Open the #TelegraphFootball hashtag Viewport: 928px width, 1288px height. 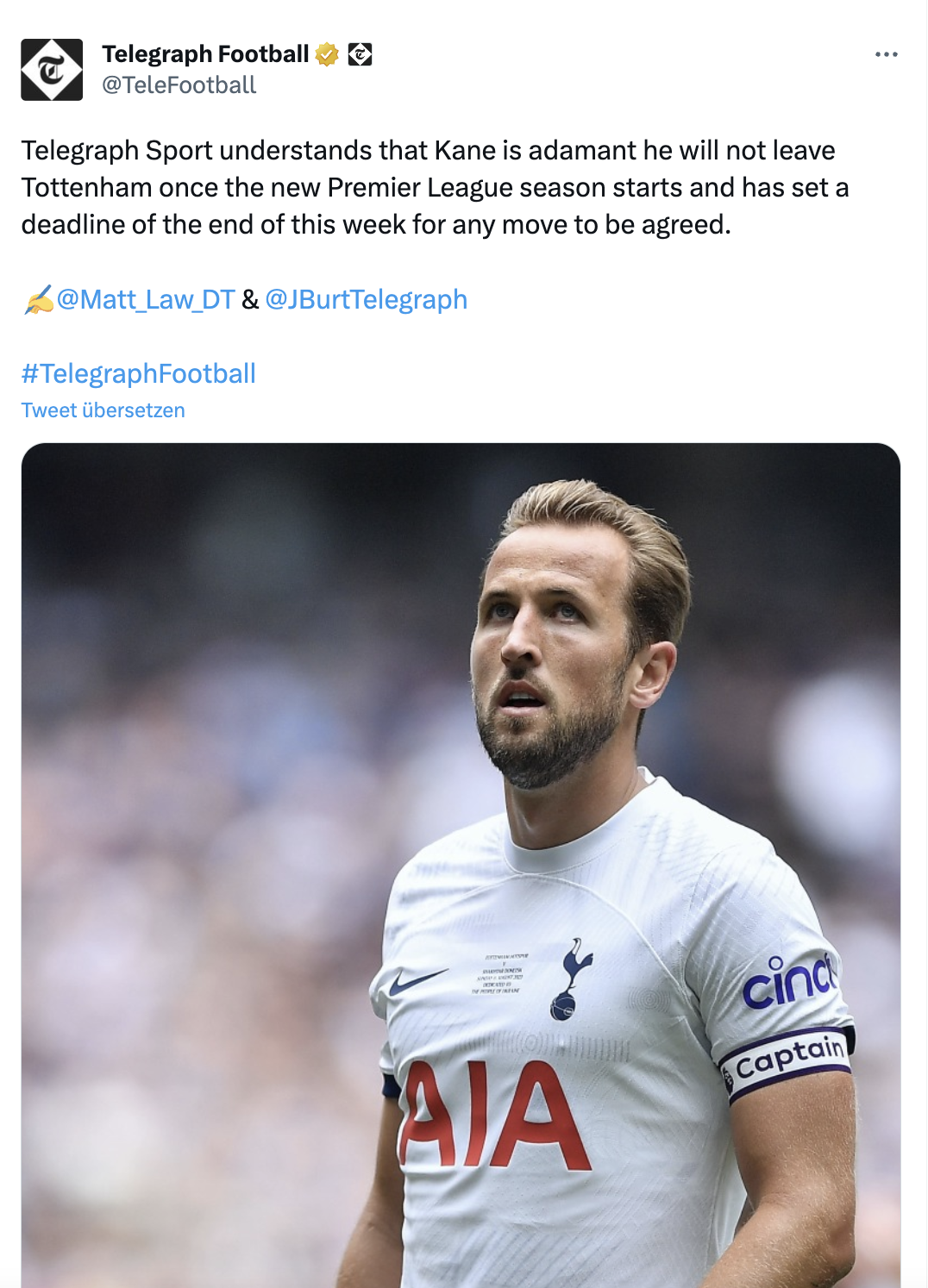pyautogui.click(x=138, y=373)
